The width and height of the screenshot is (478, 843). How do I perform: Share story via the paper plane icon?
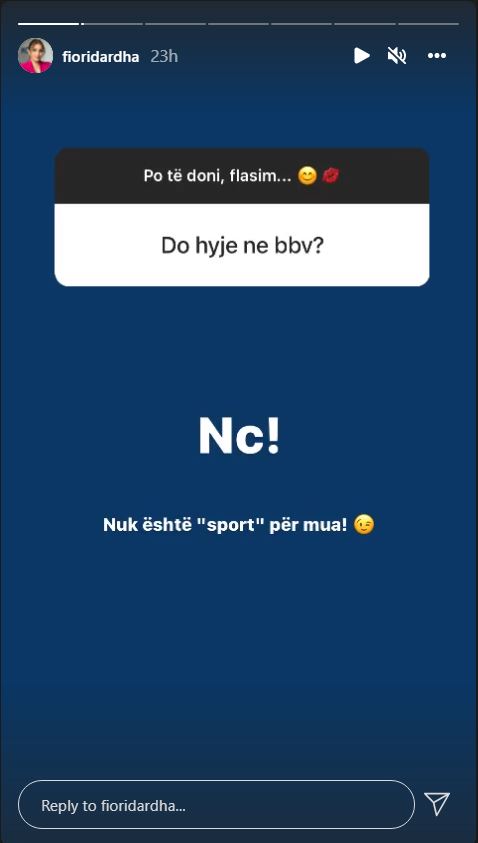437,804
